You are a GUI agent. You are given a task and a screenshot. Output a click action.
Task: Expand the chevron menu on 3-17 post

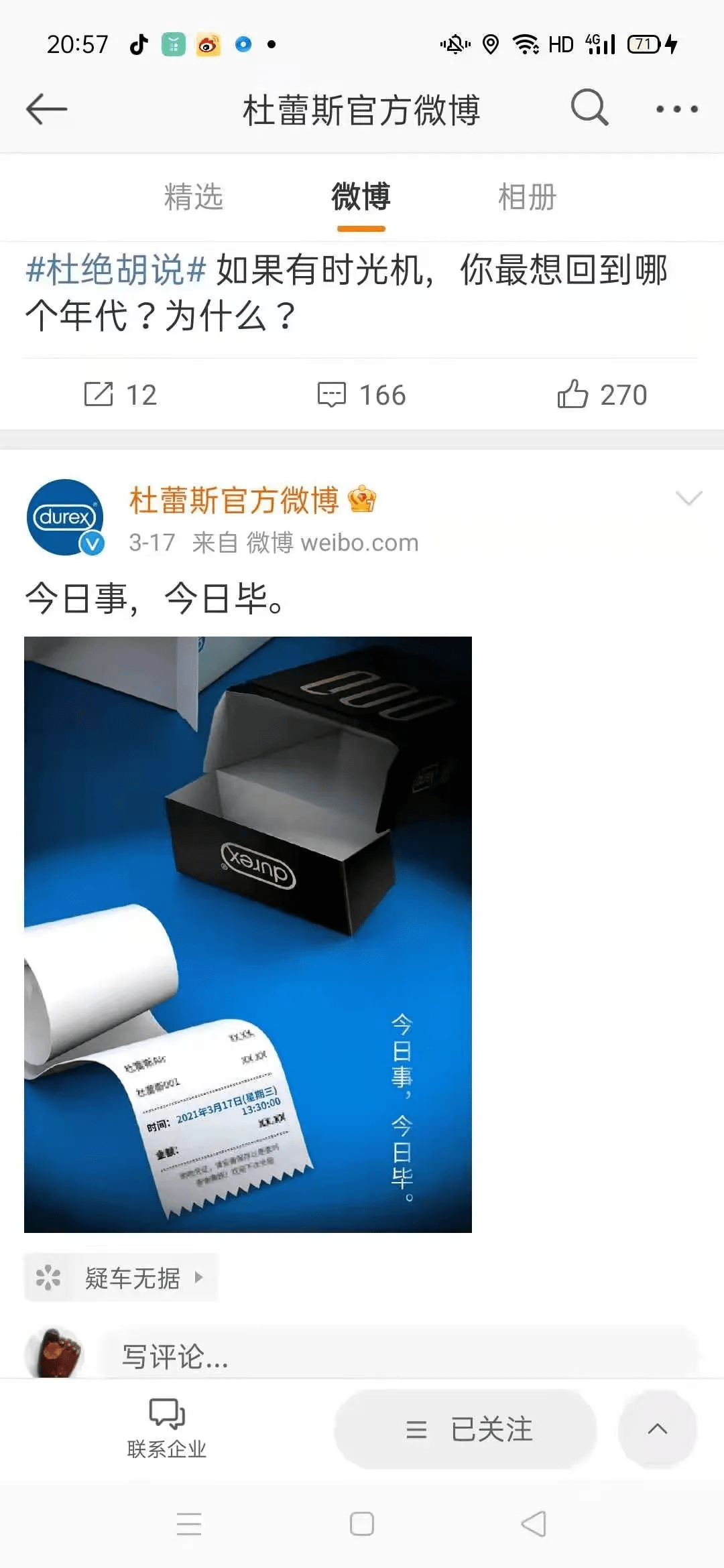(688, 498)
